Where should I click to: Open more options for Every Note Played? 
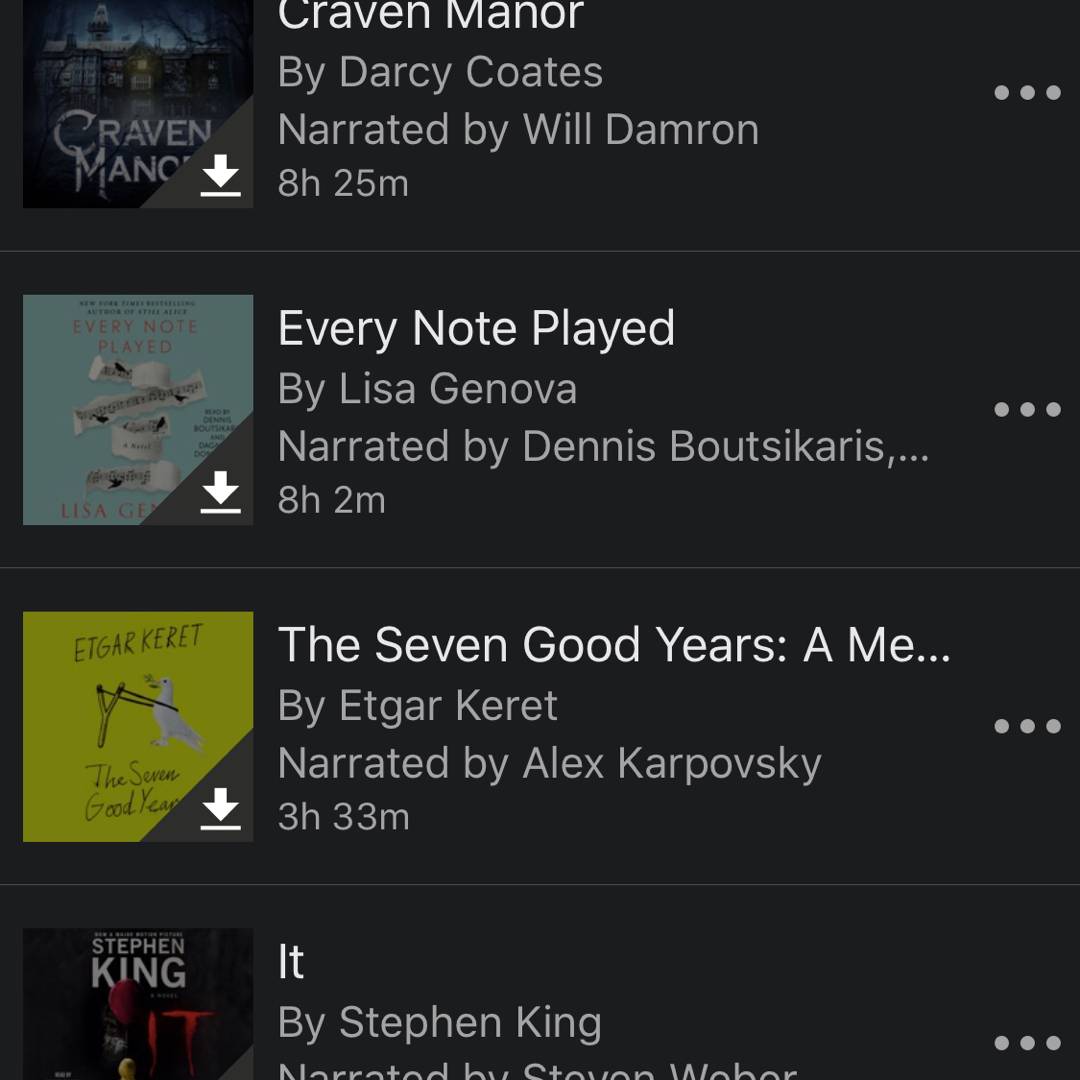(1027, 409)
